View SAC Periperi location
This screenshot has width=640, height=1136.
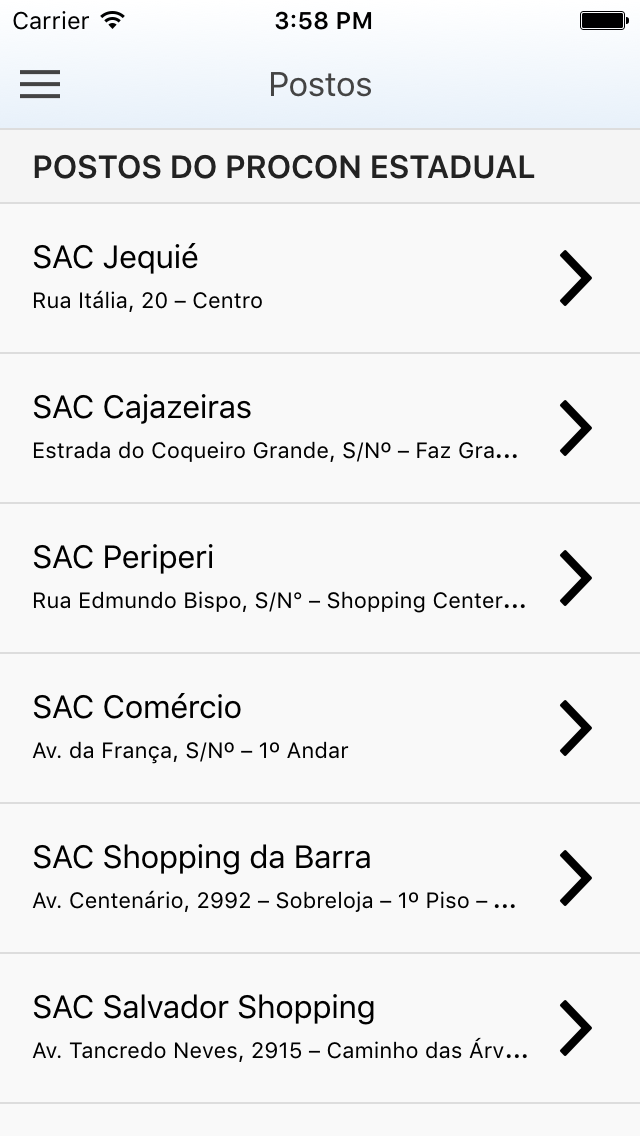click(x=320, y=578)
